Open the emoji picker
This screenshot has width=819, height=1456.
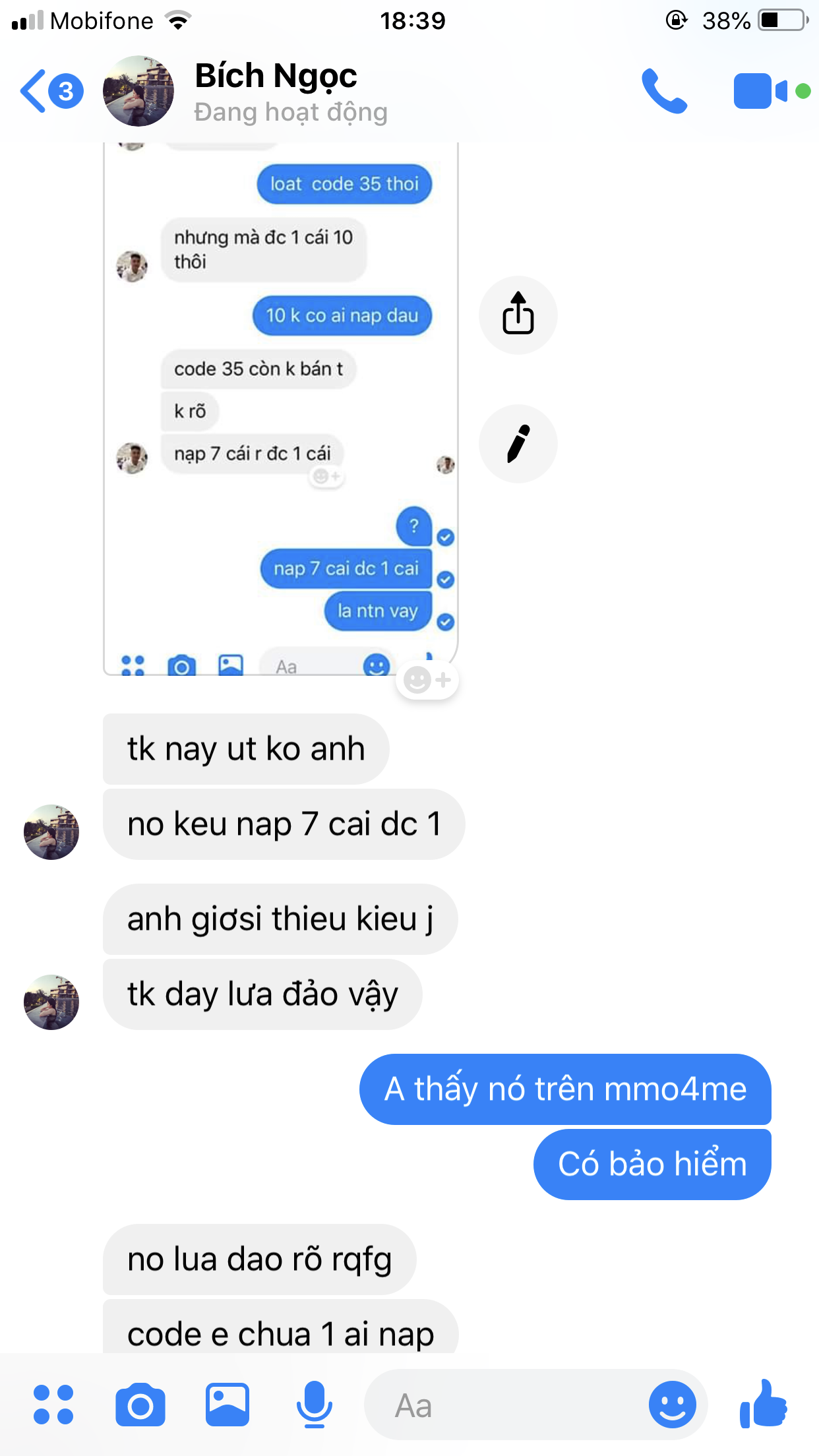(x=672, y=1405)
